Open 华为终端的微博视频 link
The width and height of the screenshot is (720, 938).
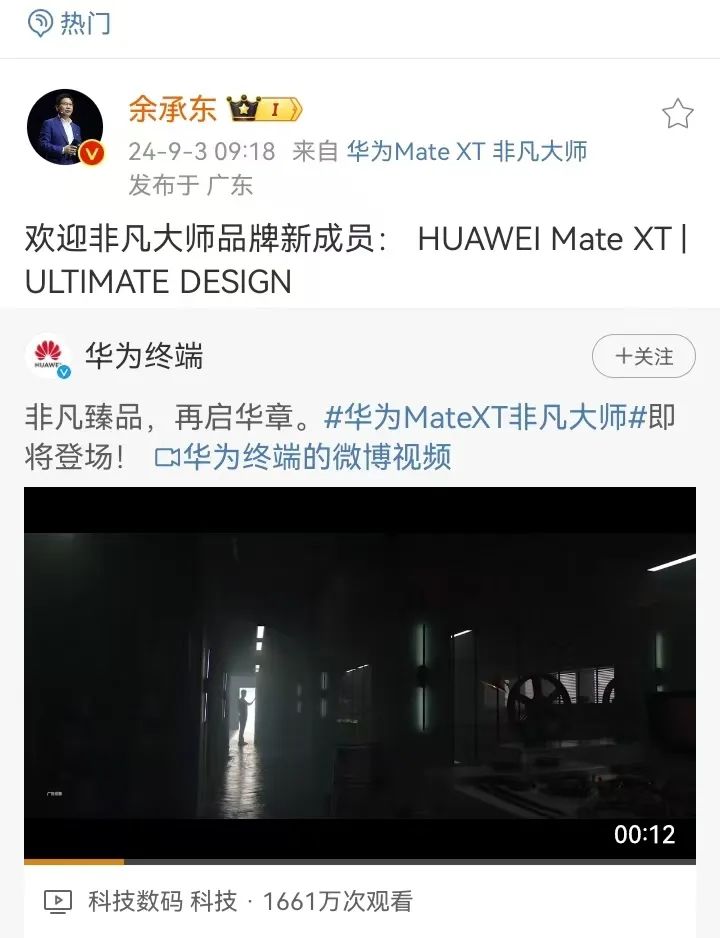point(304,457)
